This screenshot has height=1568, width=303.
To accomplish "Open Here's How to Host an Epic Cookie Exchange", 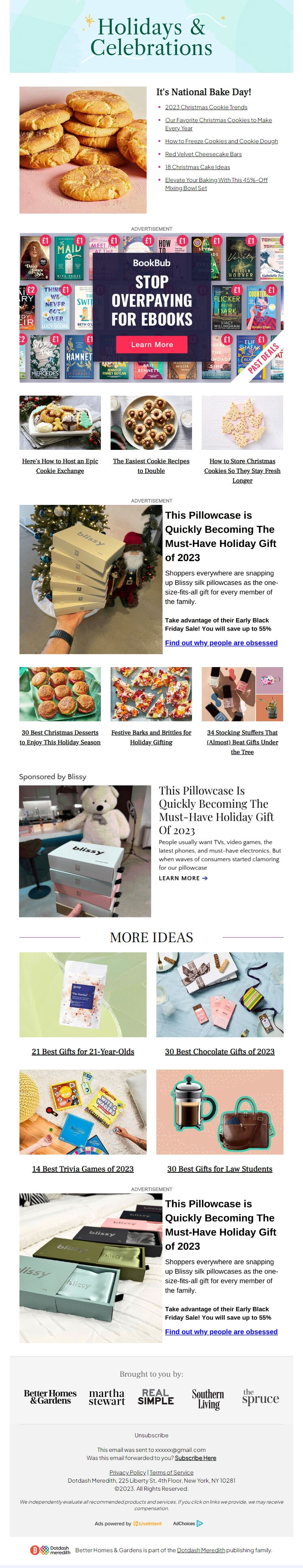I will tap(60, 466).
